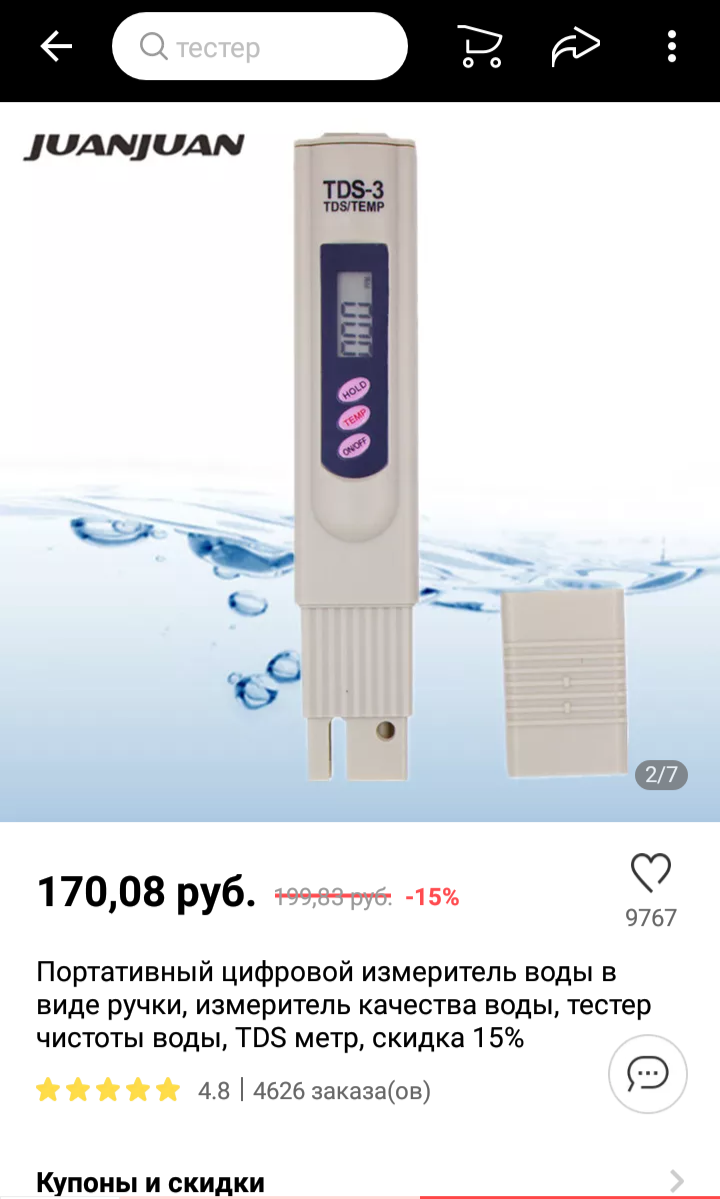Add product to wishlist with heart
Image resolution: width=720 pixels, height=1199 pixels.
[650, 872]
